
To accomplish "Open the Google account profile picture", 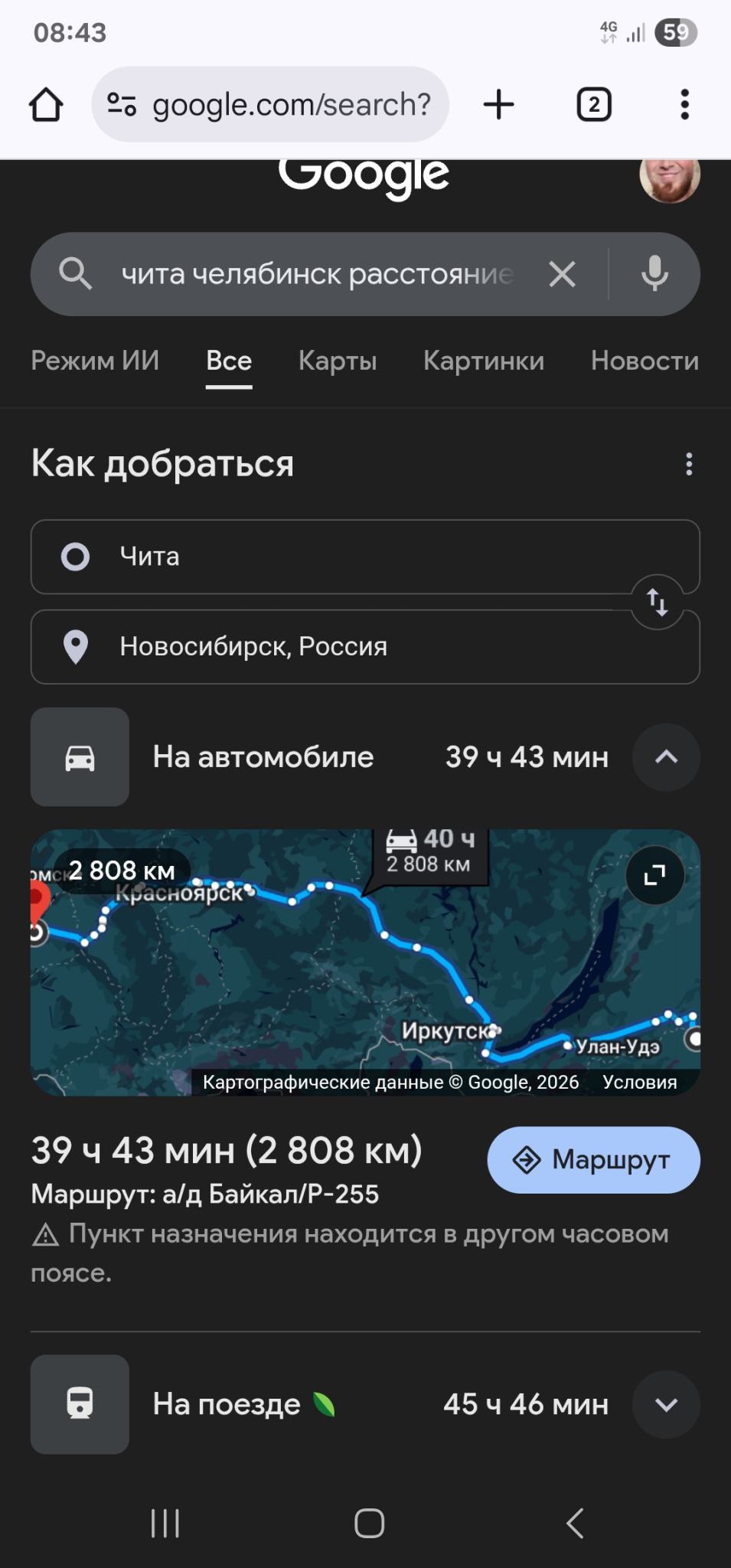I will pyautogui.click(x=669, y=179).
